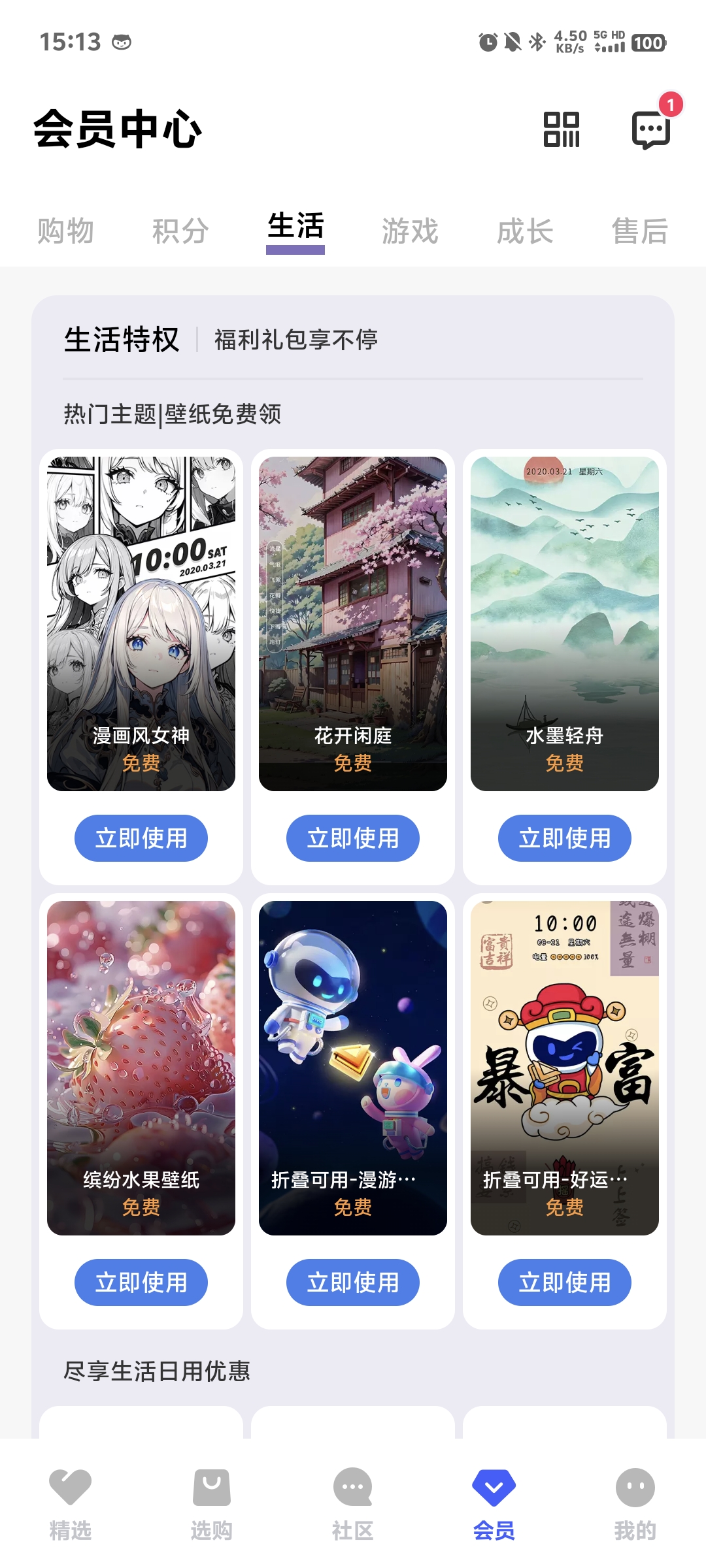Switch to the 积分 tab

pyautogui.click(x=180, y=231)
